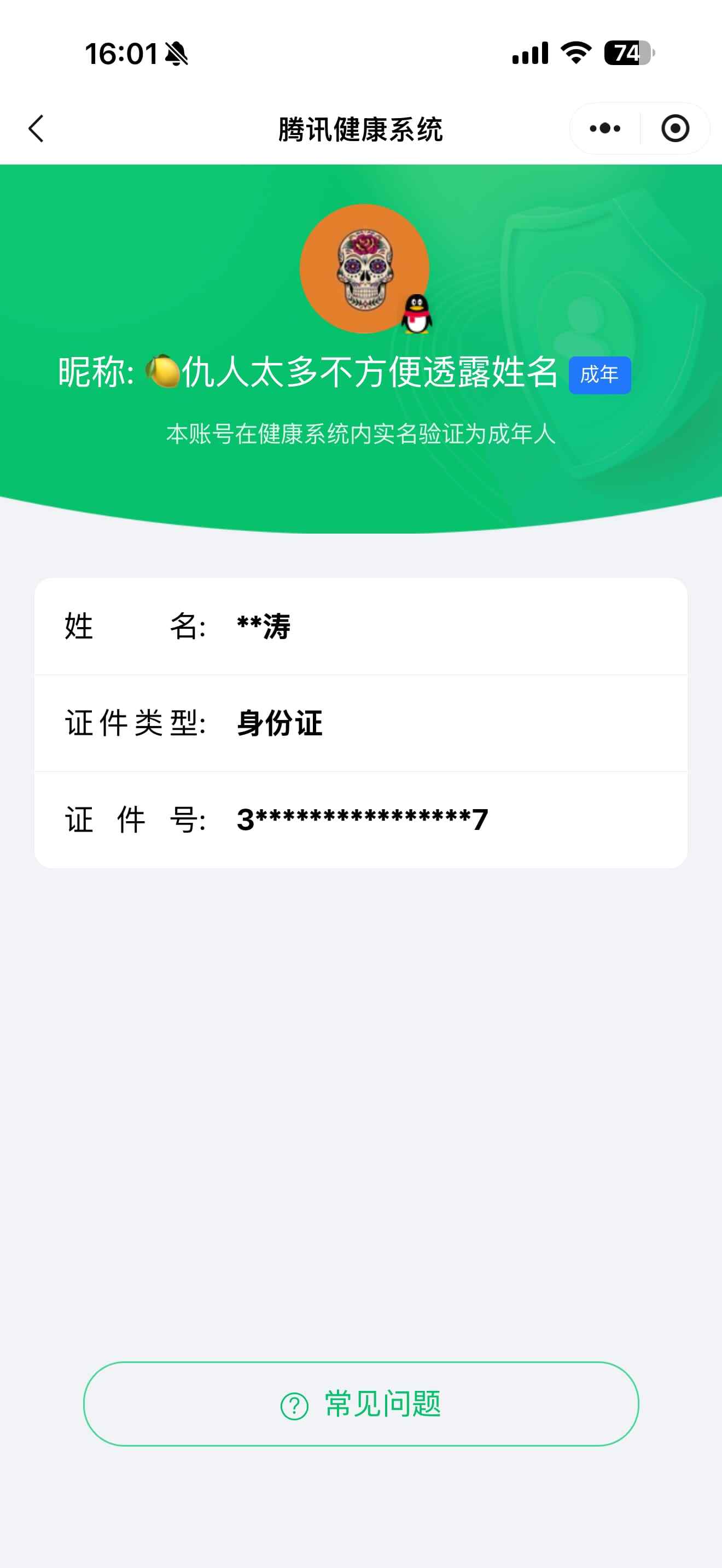Tap the circle button to exit mini program
Screen dimensions: 722x1568
(675, 128)
